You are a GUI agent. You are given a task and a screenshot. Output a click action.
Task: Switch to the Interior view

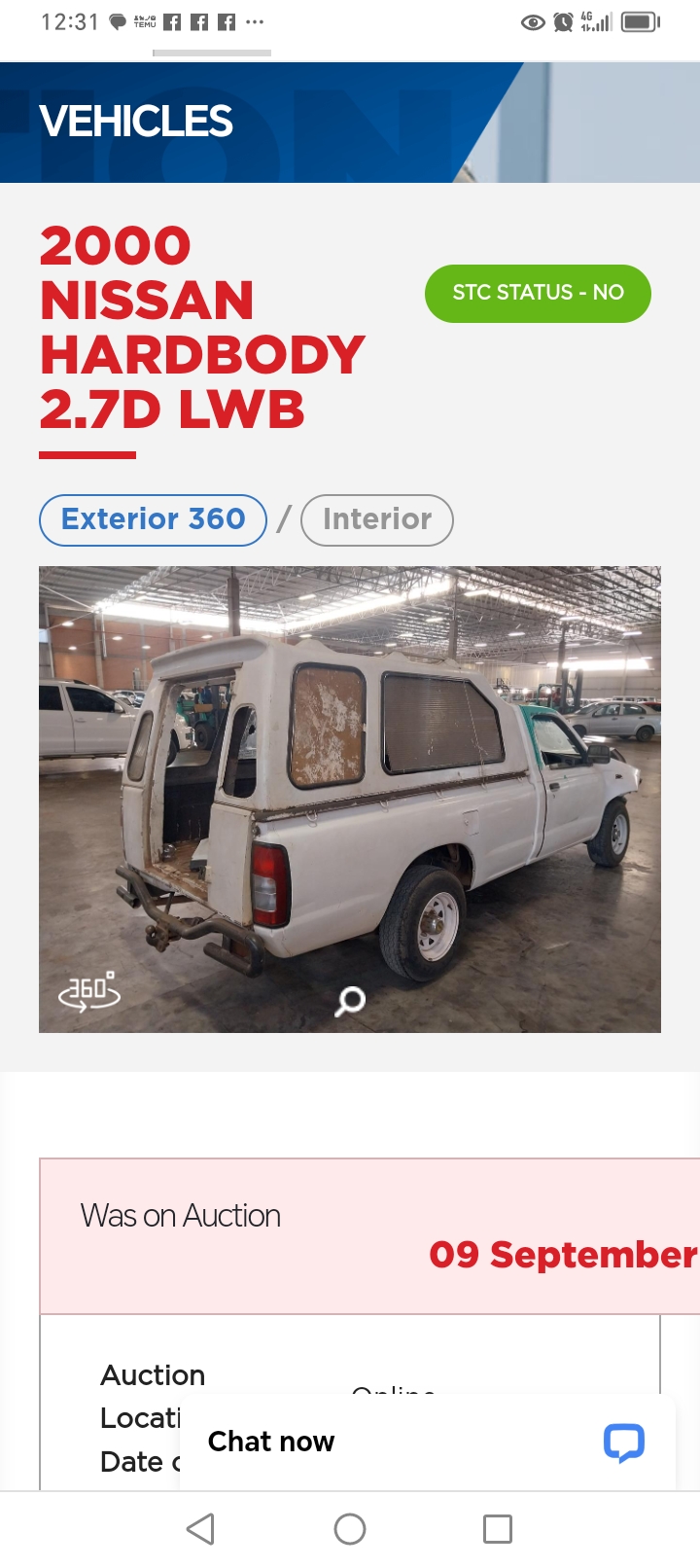(376, 519)
